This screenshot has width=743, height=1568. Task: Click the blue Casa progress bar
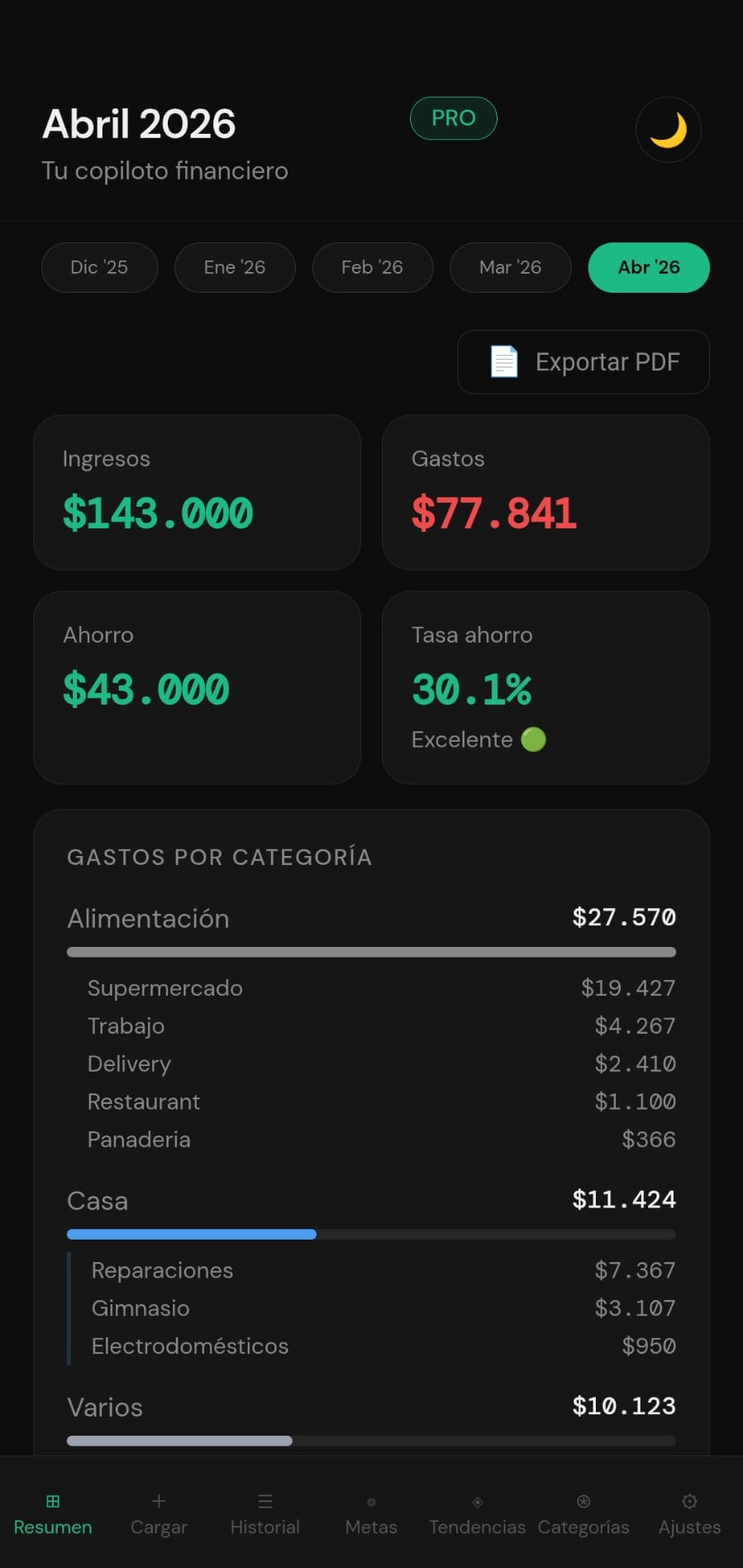pyautogui.click(x=190, y=1234)
